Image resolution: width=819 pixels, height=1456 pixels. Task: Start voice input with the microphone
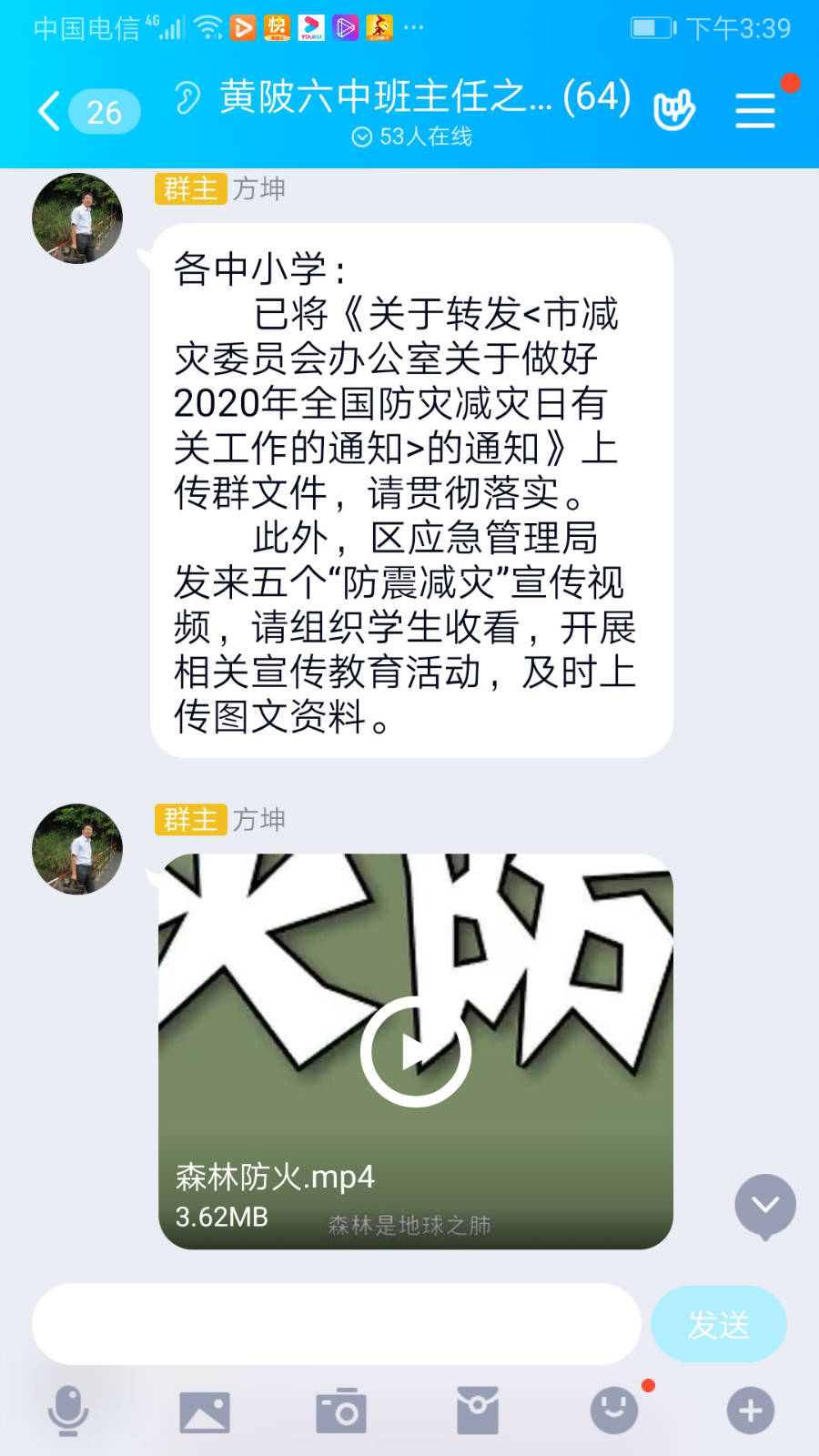68,1410
